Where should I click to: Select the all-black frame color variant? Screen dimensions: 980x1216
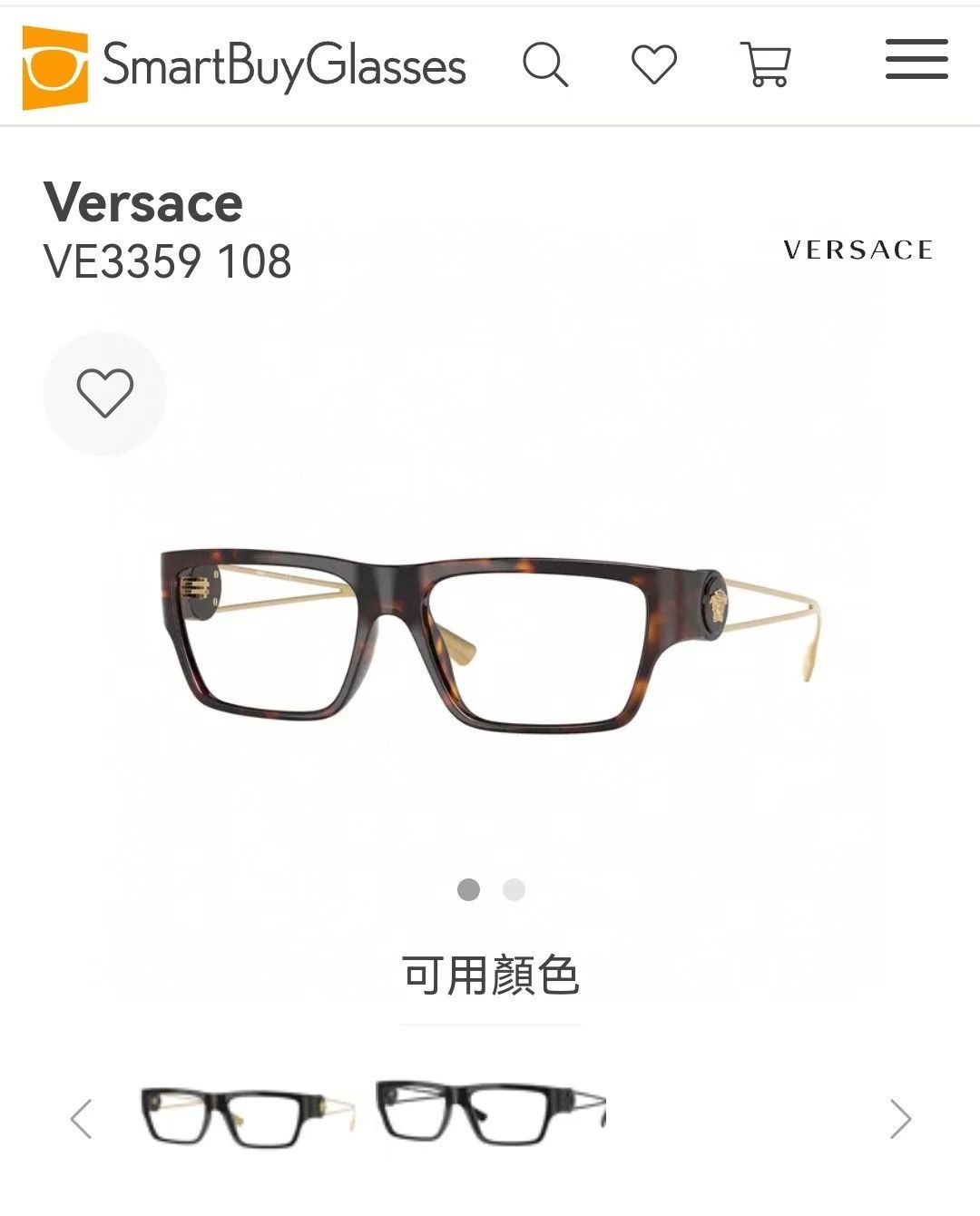[491, 1113]
